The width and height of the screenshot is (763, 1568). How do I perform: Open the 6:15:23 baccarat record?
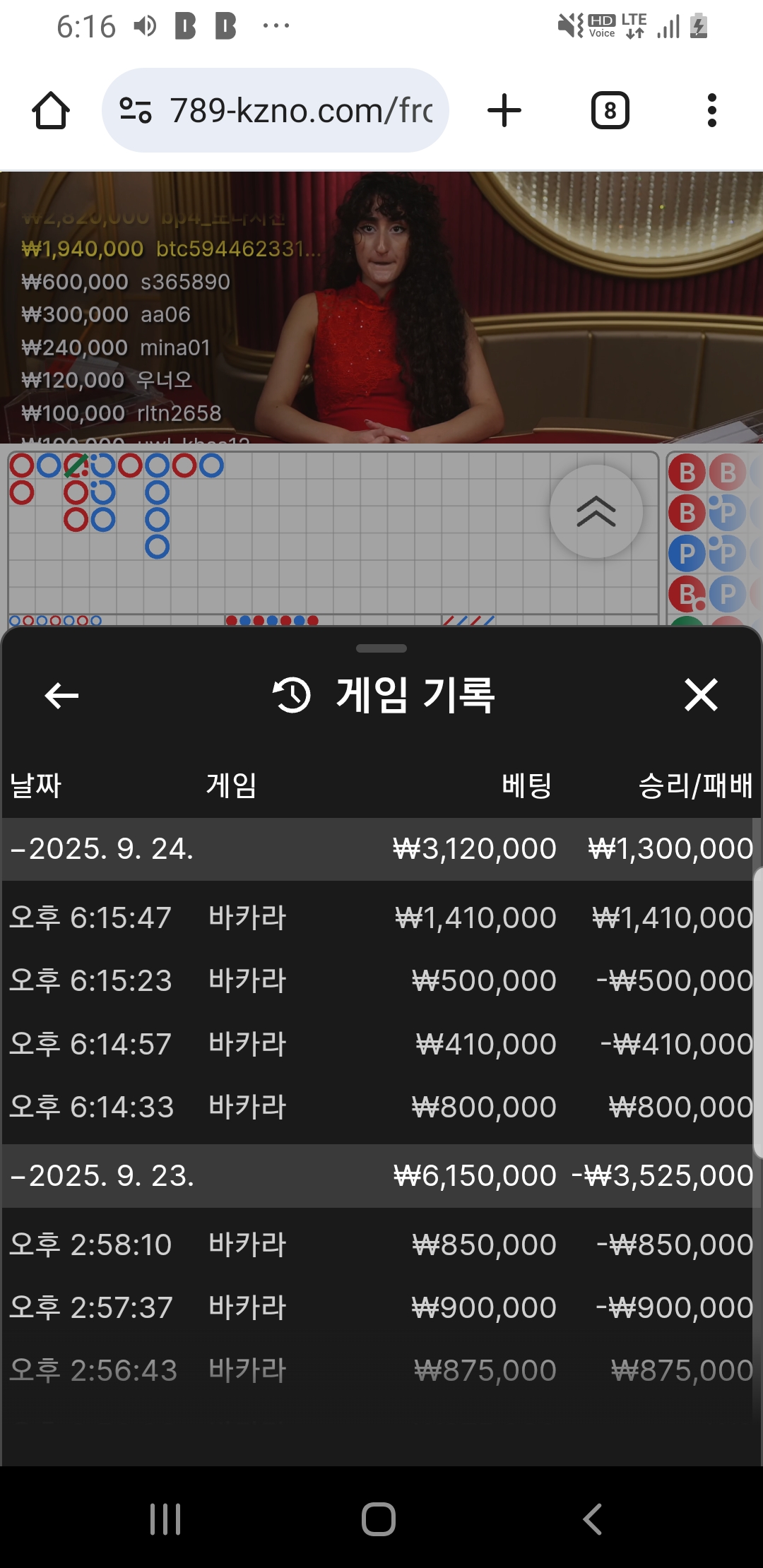pyautogui.click(x=381, y=981)
